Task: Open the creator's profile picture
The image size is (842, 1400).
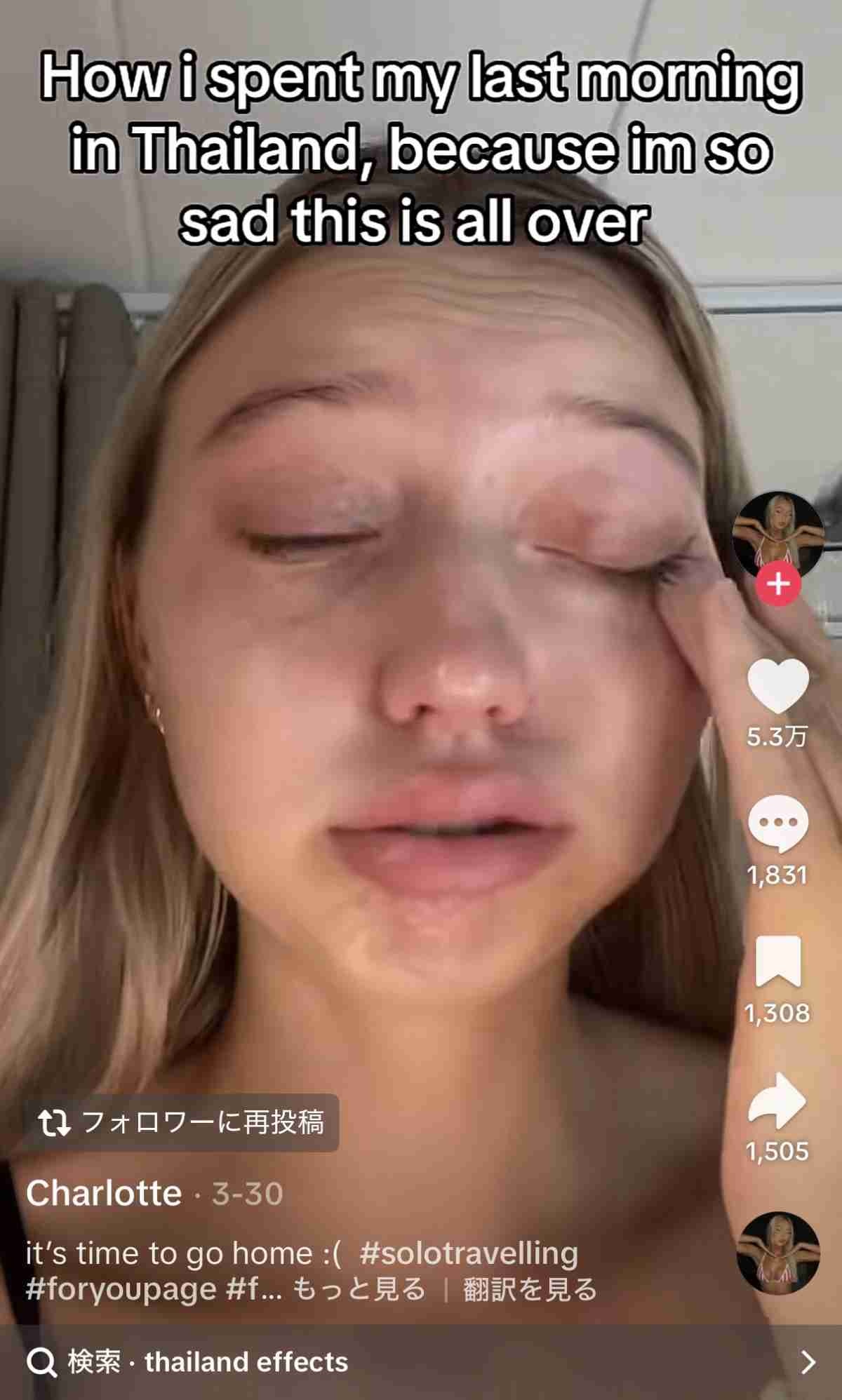Action: (x=777, y=535)
